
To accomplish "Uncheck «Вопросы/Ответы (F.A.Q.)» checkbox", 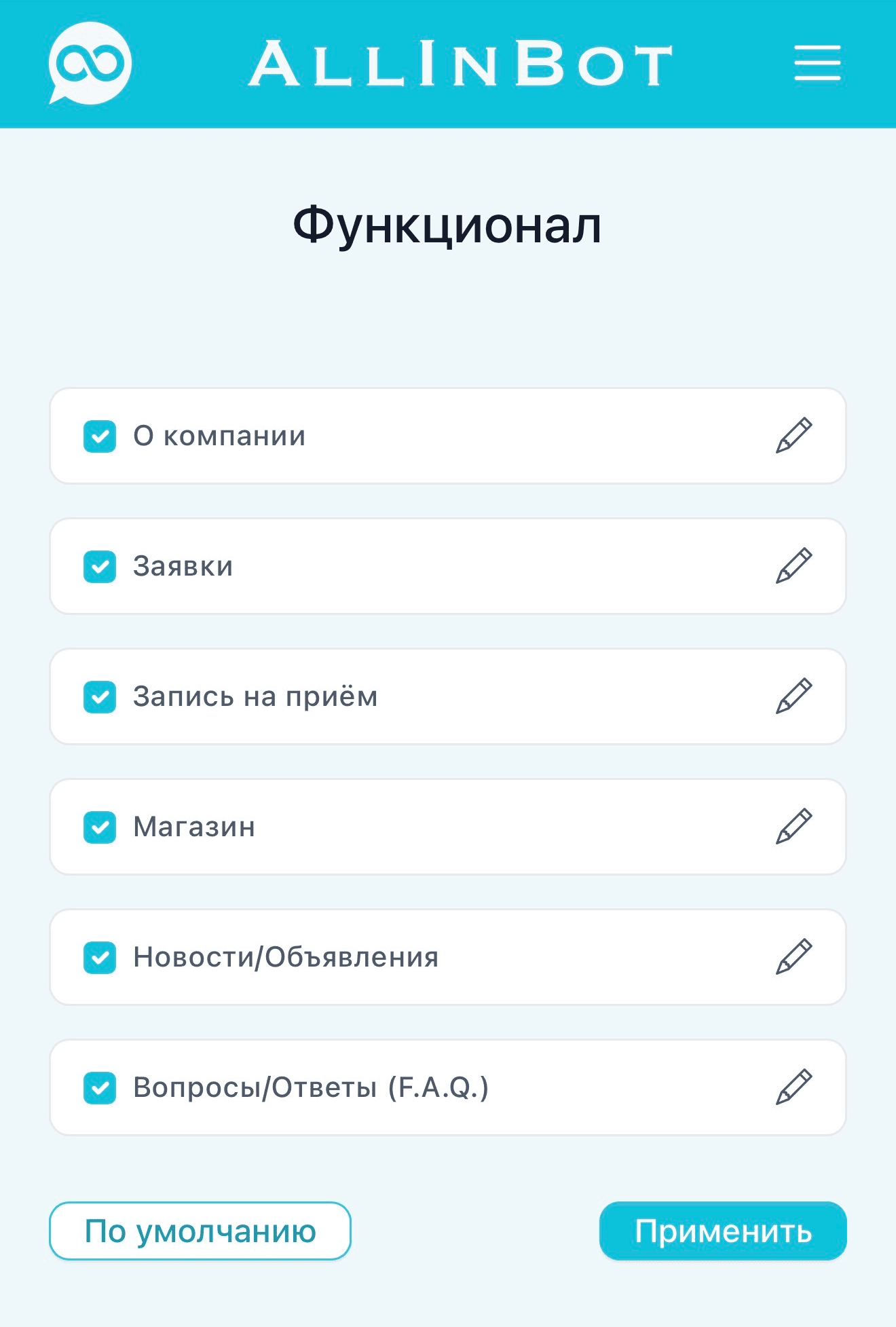I will coord(100,1087).
